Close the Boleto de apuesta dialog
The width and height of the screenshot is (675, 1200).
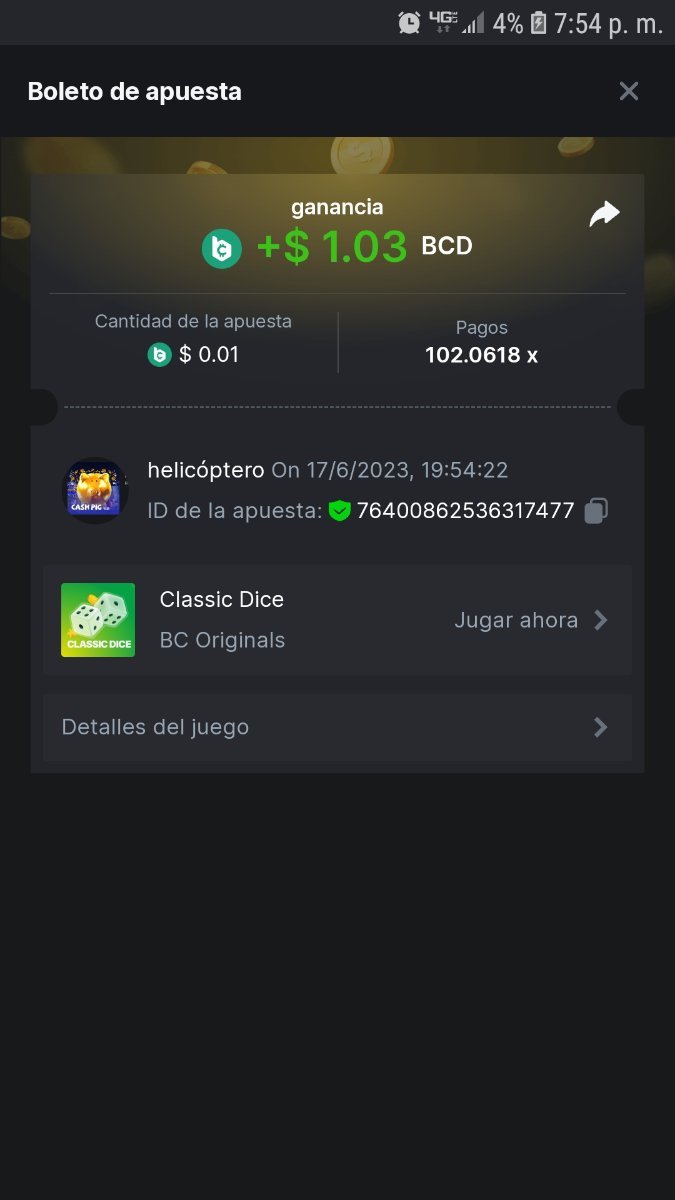(x=628, y=92)
